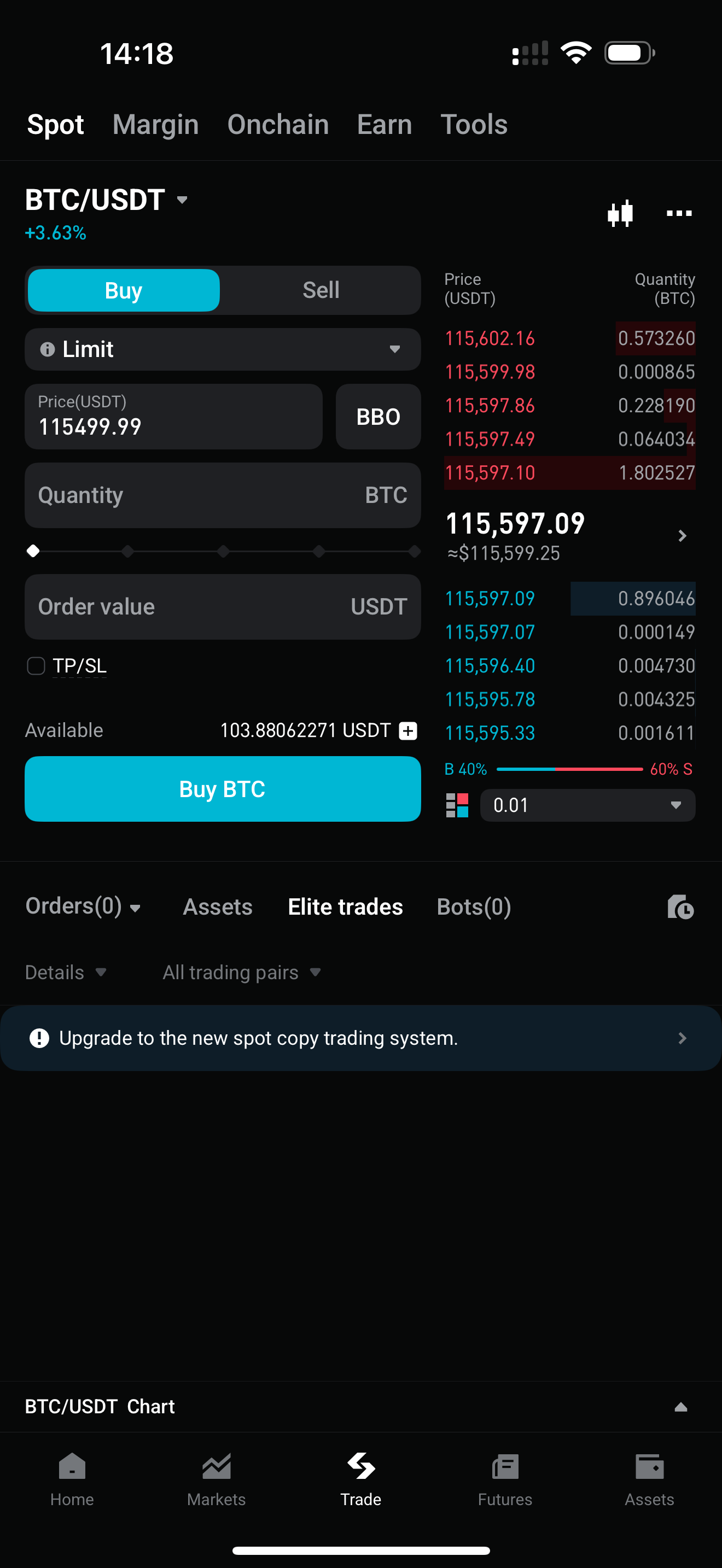The image size is (722, 1568).
Task: Collapse the BTC/USDT Chart panel
Action: click(680, 1407)
